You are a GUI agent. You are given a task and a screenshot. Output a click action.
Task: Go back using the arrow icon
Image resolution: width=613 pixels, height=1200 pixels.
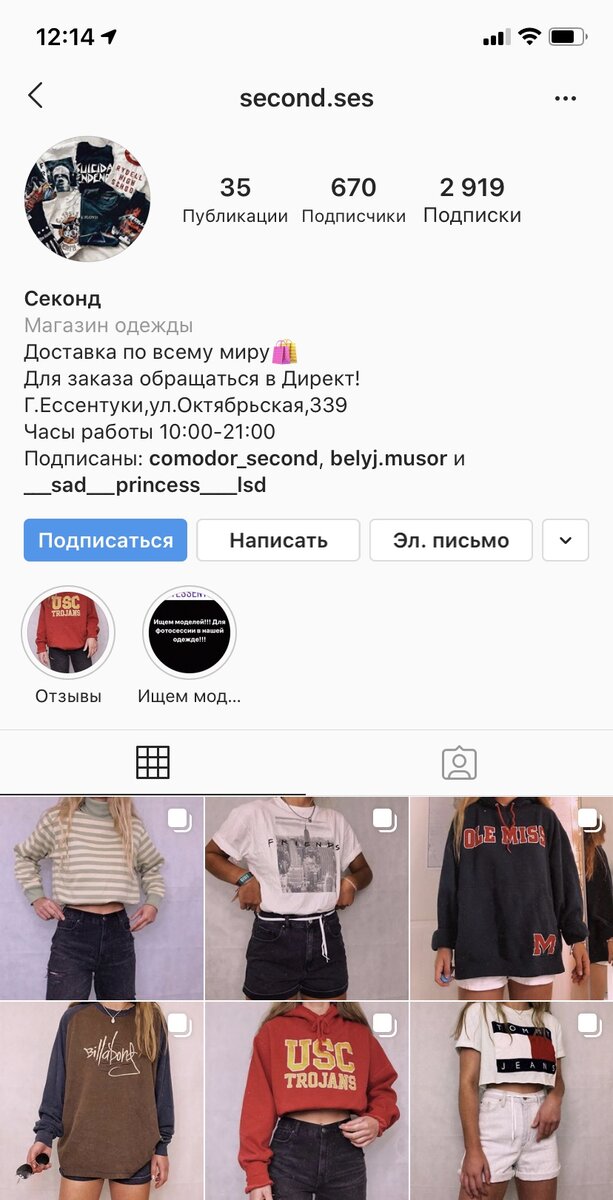tap(36, 96)
